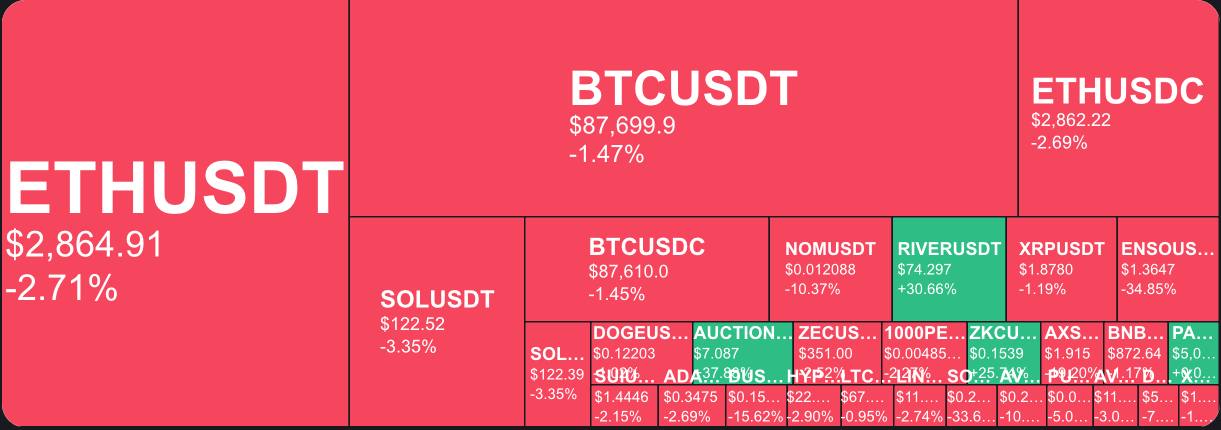The height and width of the screenshot is (430, 1221).
Task: Open the DOGEUS… tile
Action: (641, 343)
